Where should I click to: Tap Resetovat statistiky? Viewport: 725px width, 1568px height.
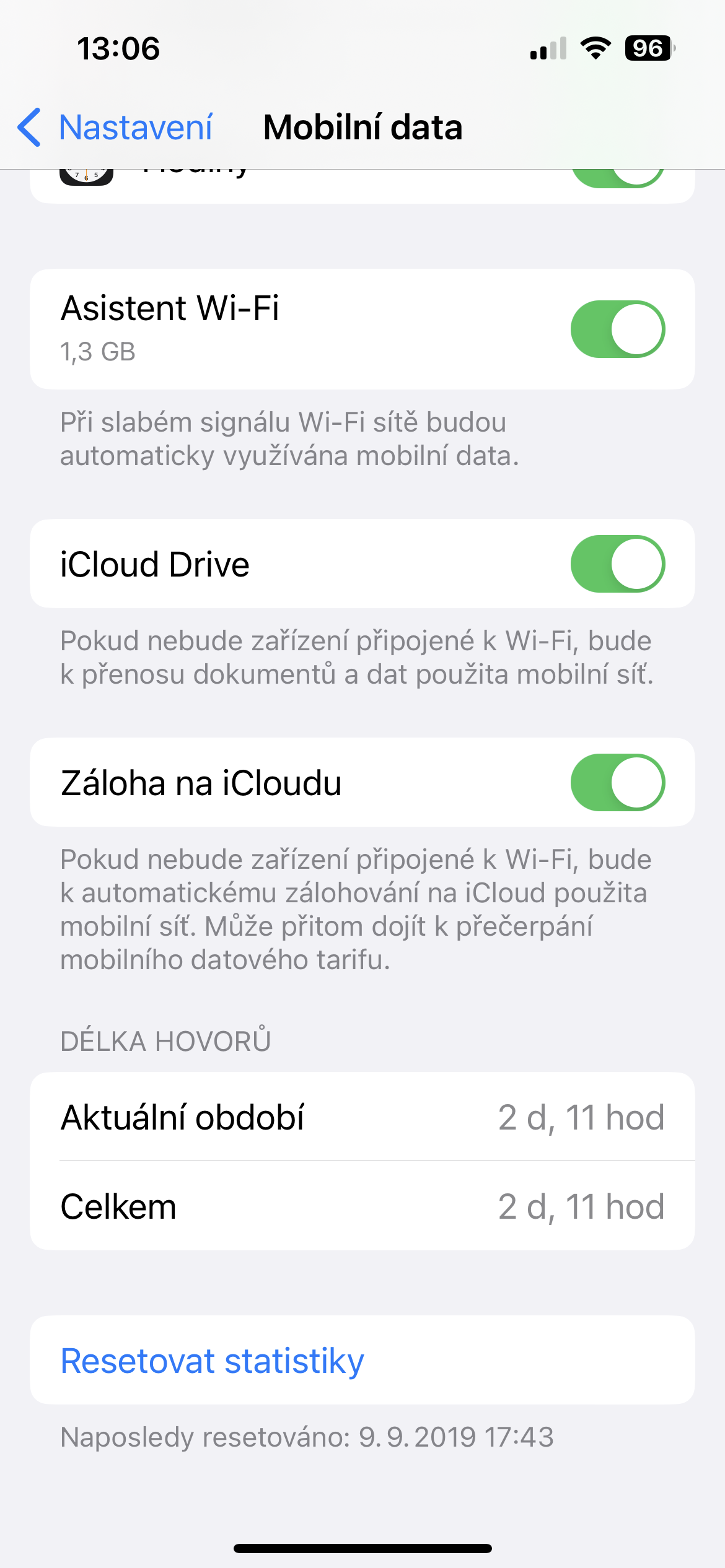[x=212, y=1361]
